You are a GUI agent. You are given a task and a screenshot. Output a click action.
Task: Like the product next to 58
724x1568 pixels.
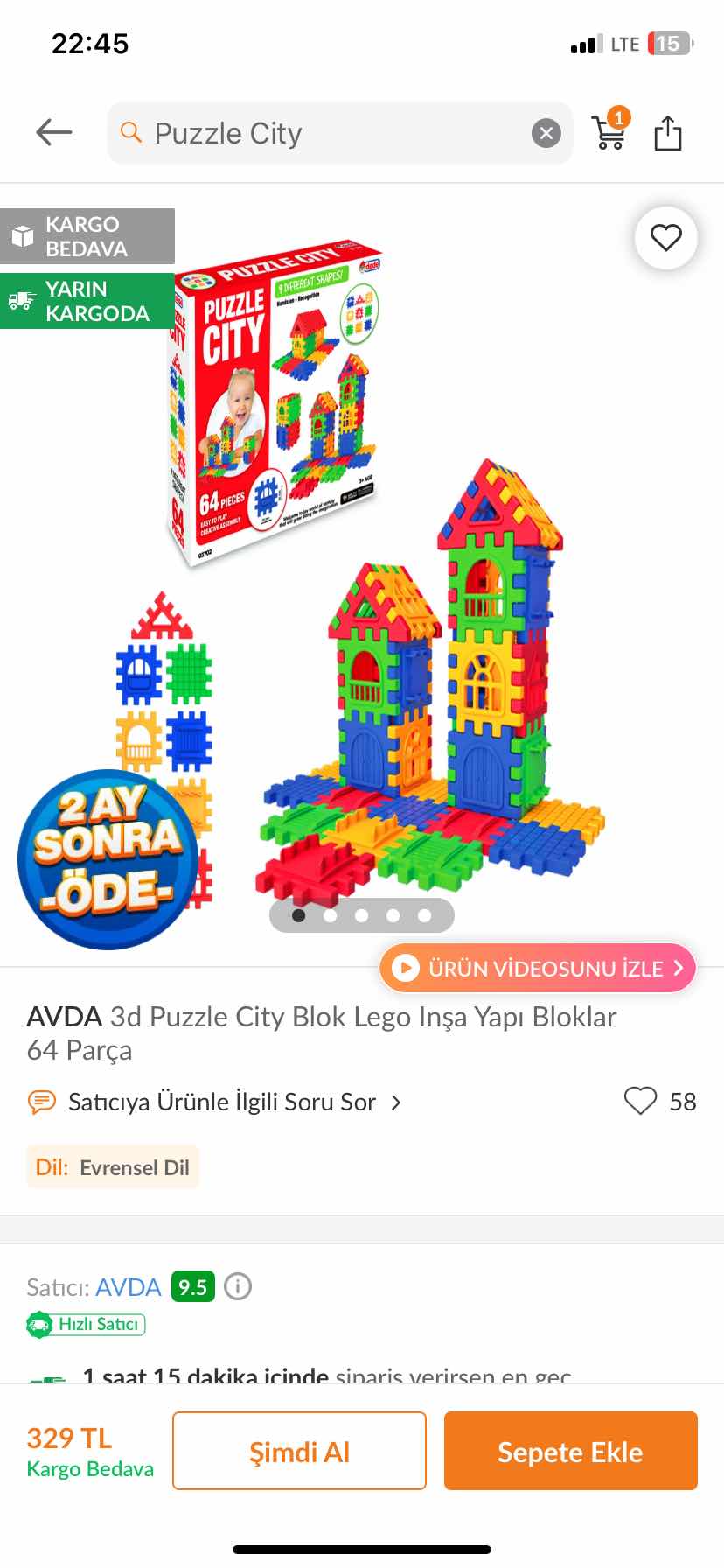pos(640,1101)
